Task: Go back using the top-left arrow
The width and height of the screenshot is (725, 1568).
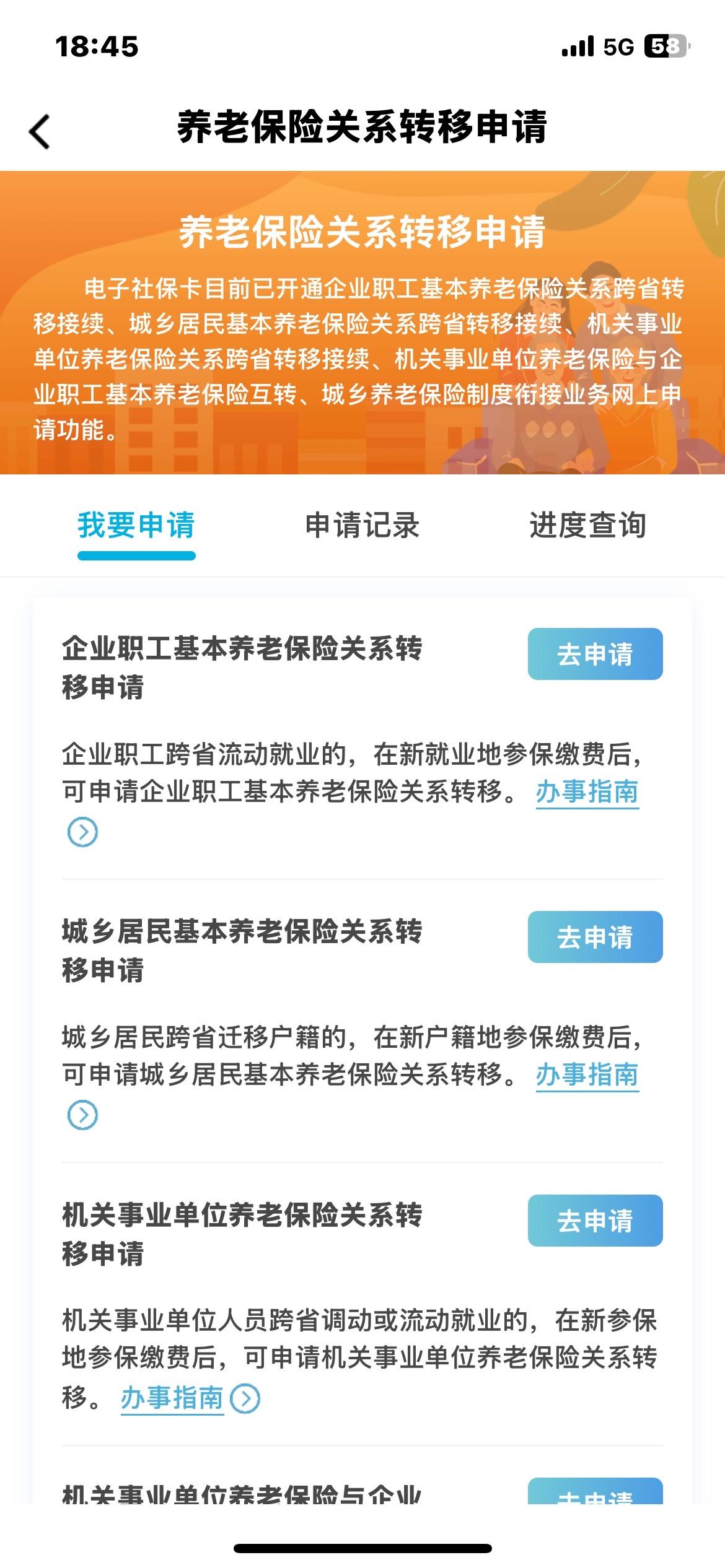Action: tap(40, 131)
